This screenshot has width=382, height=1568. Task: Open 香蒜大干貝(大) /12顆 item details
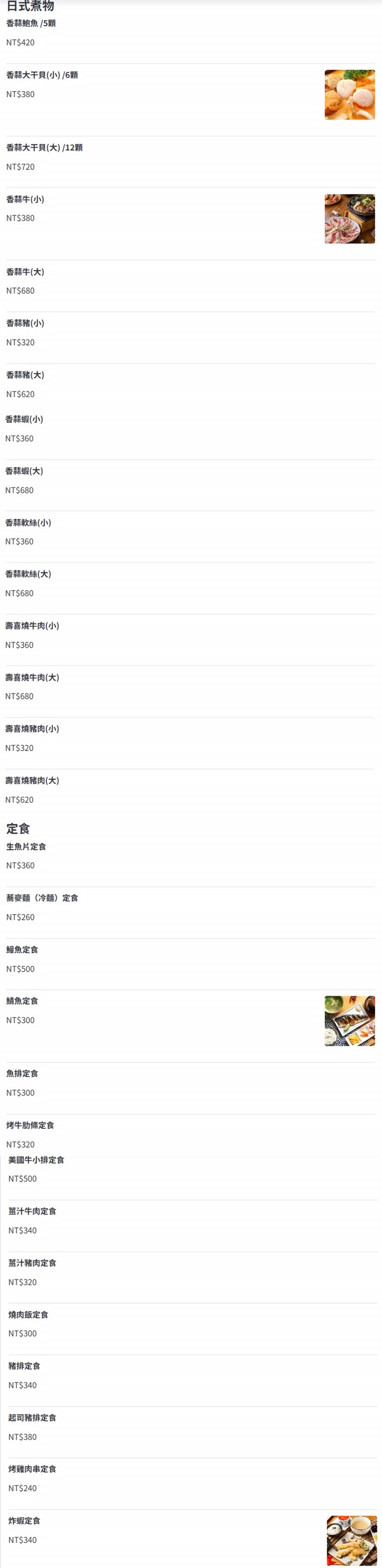pos(44,148)
